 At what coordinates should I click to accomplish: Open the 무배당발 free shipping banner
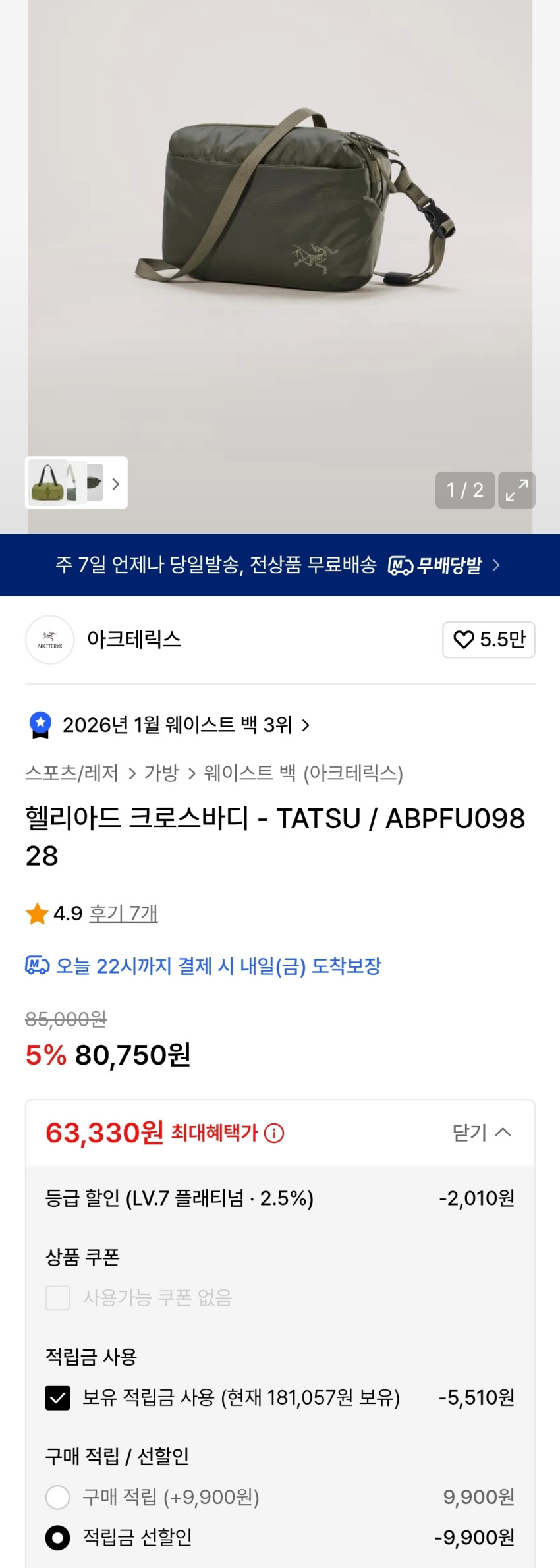click(x=280, y=565)
